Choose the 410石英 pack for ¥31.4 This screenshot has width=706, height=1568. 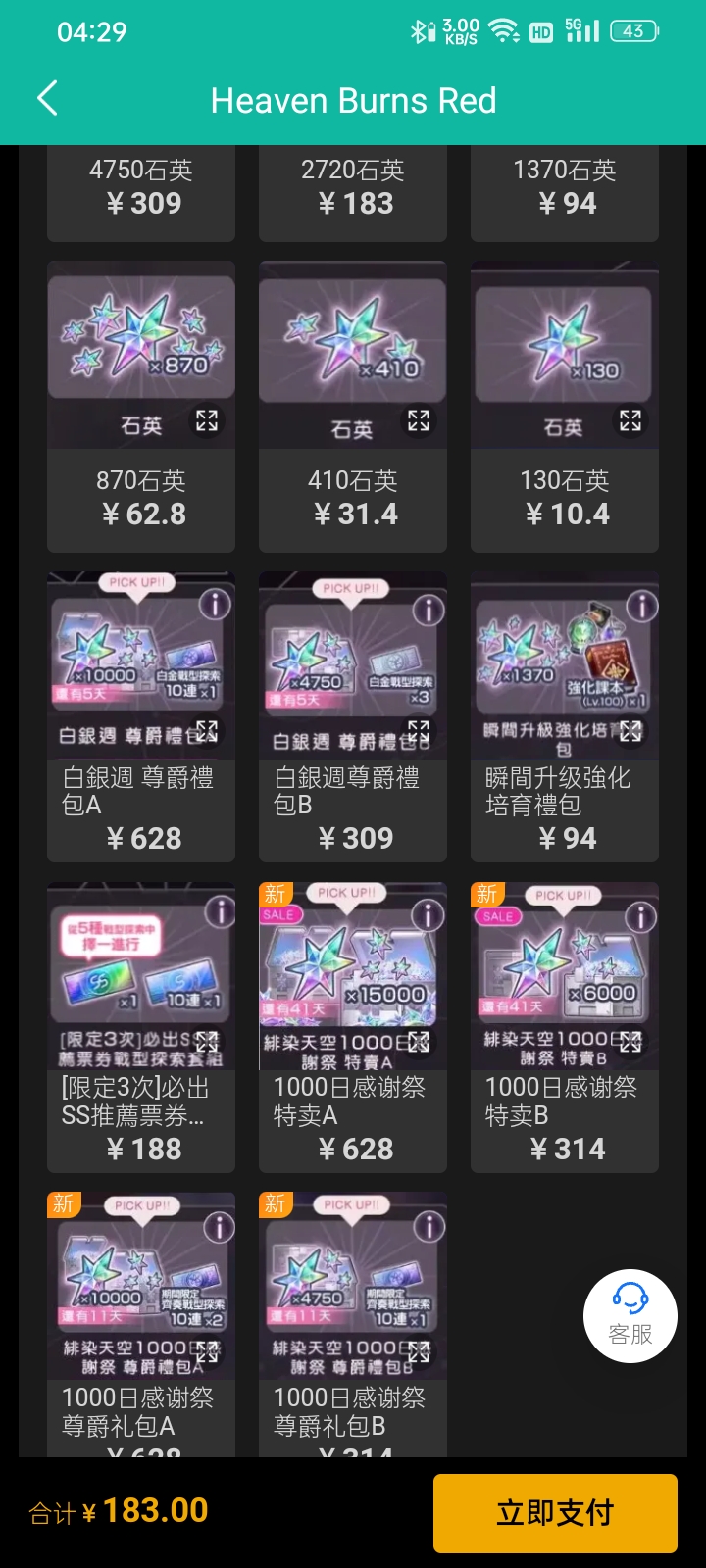click(x=353, y=497)
